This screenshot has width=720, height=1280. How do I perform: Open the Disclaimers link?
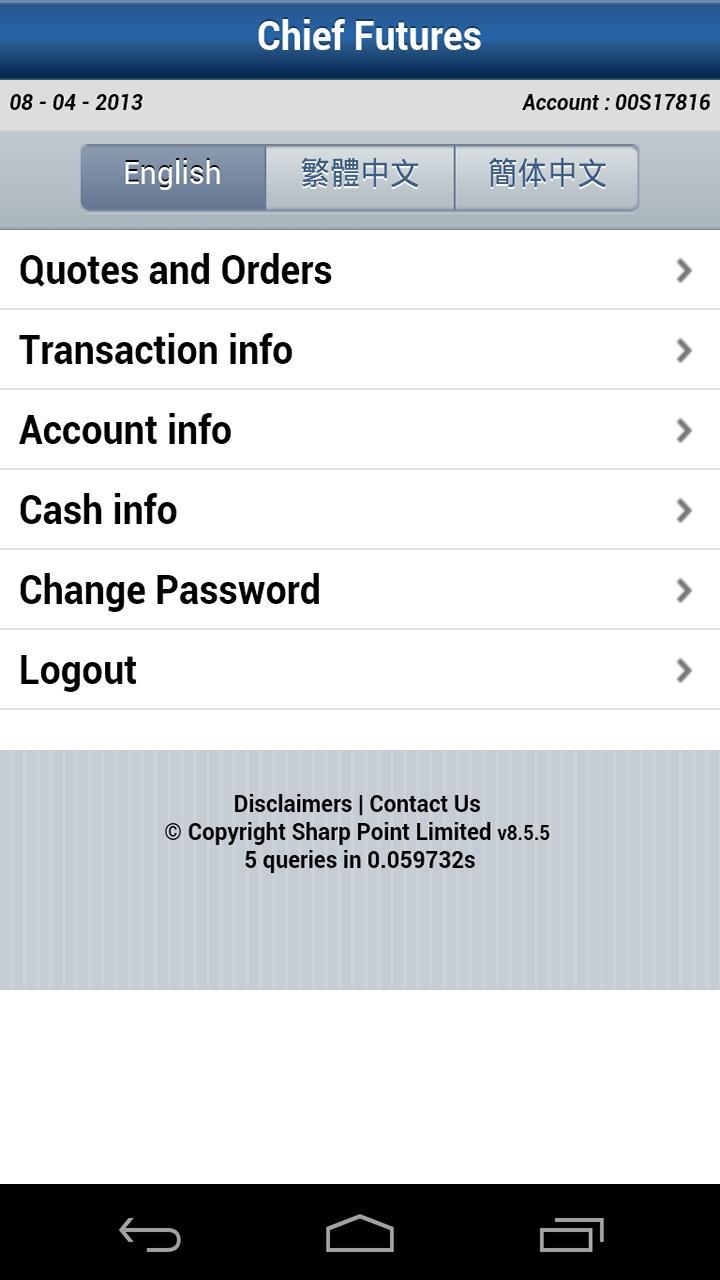[292, 804]
